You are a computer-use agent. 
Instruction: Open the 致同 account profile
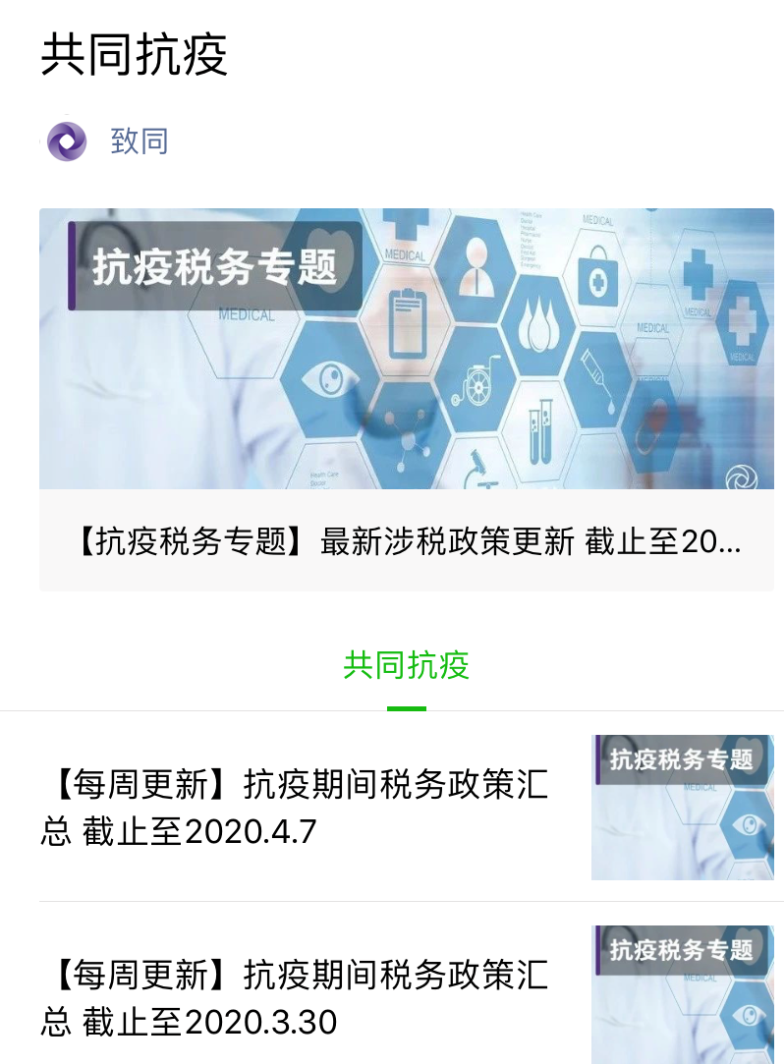click(138, 142)
